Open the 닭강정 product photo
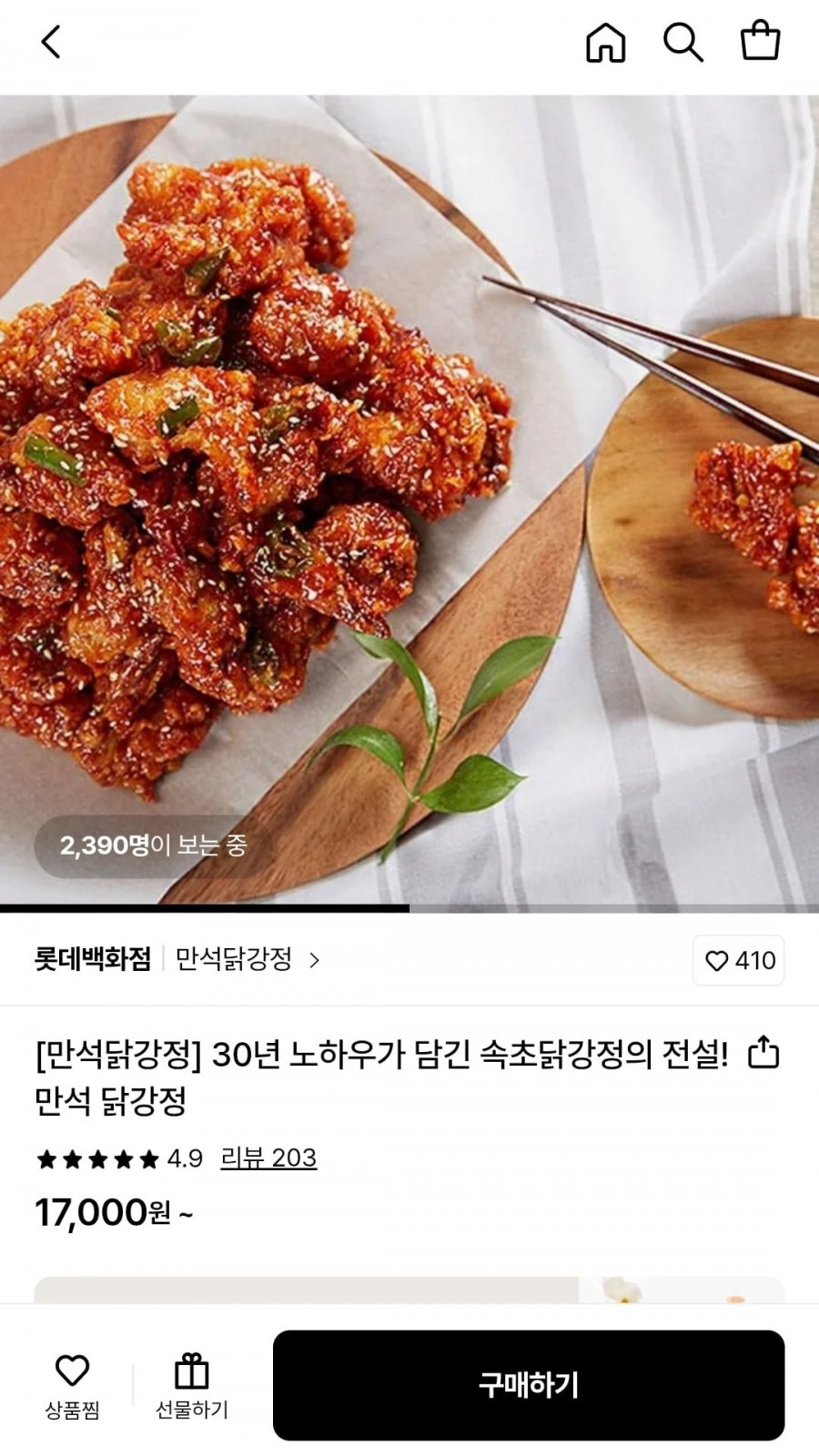This screenshot has height=1456, width=819. 409,500
